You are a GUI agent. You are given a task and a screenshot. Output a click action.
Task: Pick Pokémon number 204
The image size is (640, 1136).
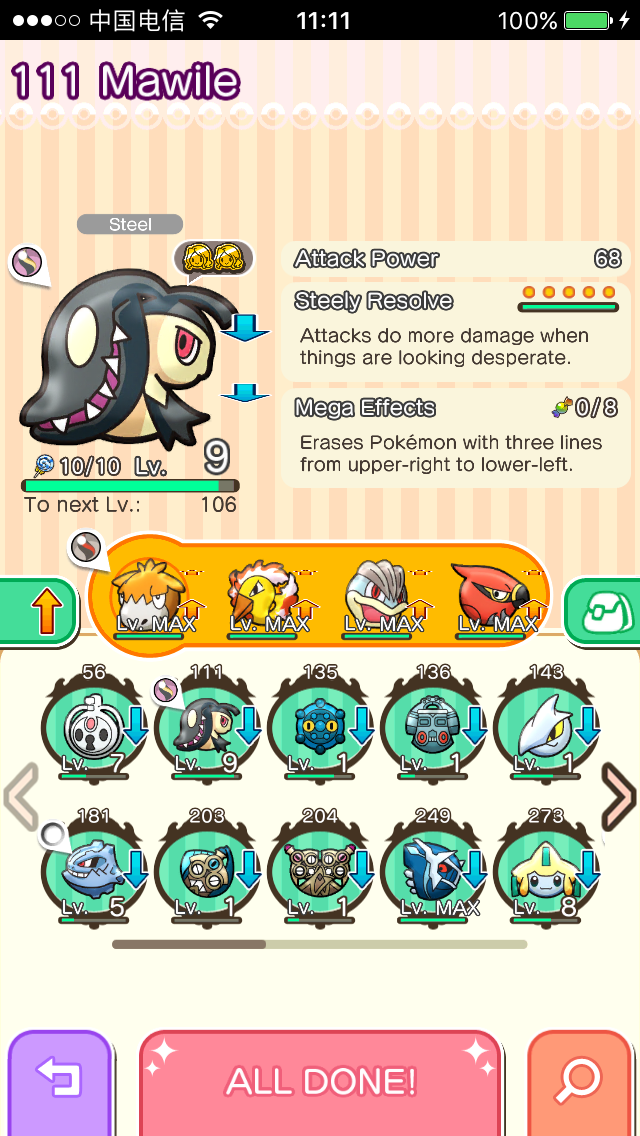tap(320, 868)
